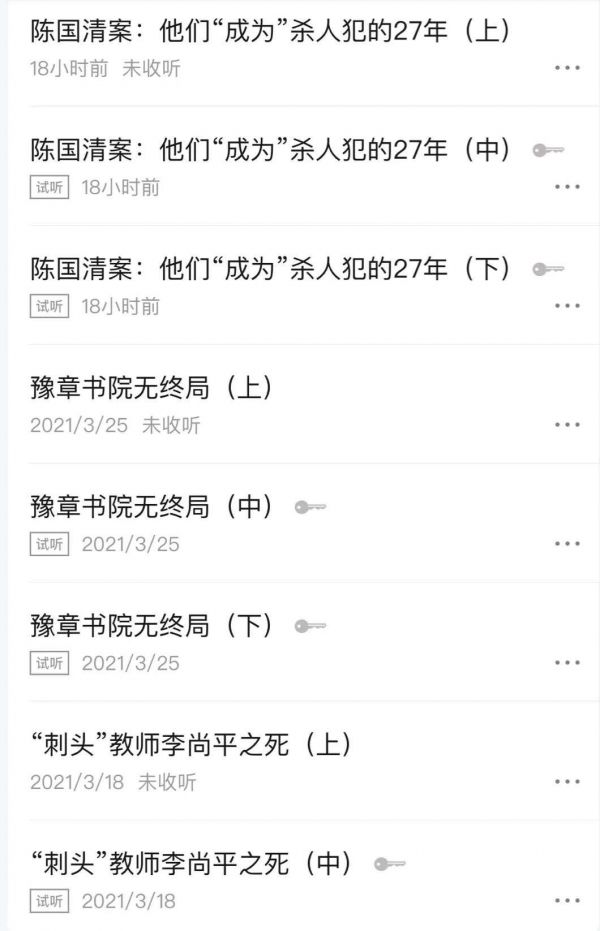Show more options for 李尚平之死 (中)
The width and height of the screenshot is (600, 931).
567,901
